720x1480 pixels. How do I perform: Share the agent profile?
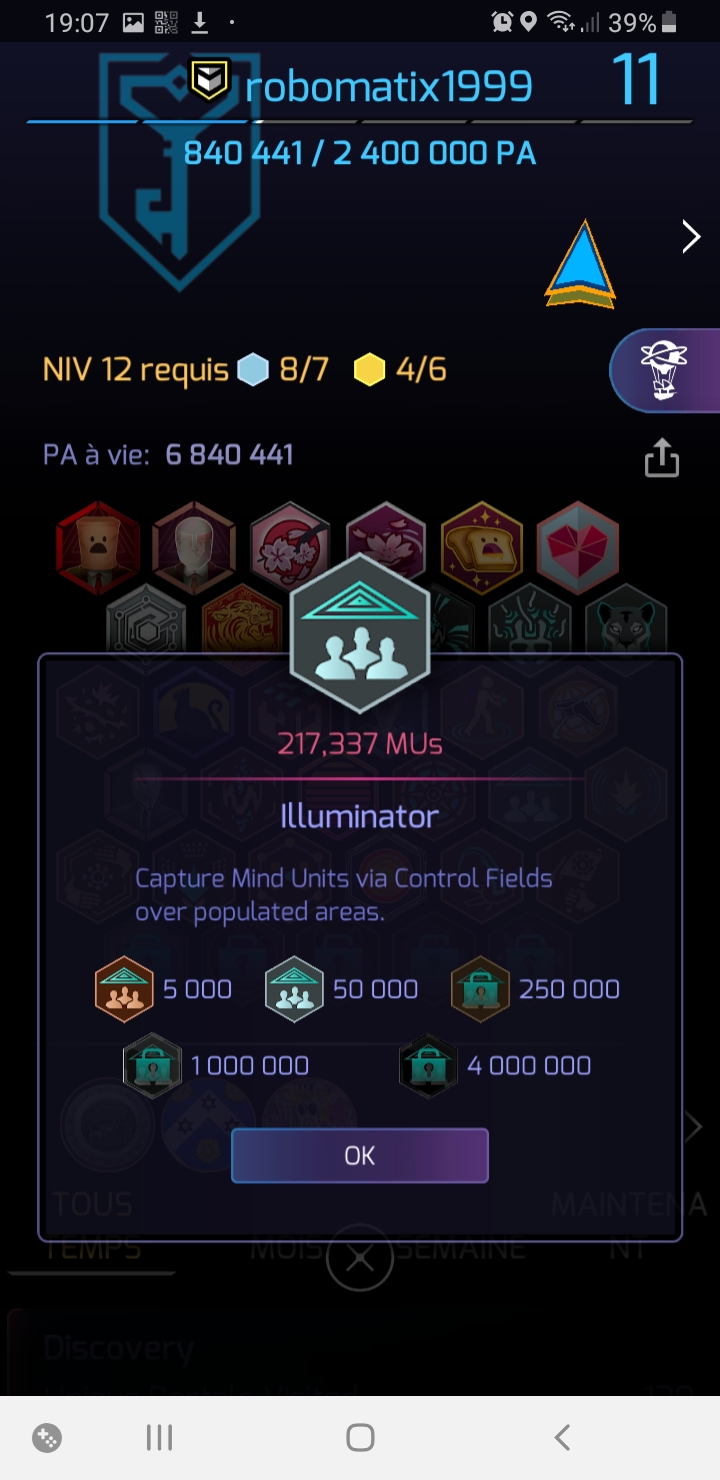point(661,459)
